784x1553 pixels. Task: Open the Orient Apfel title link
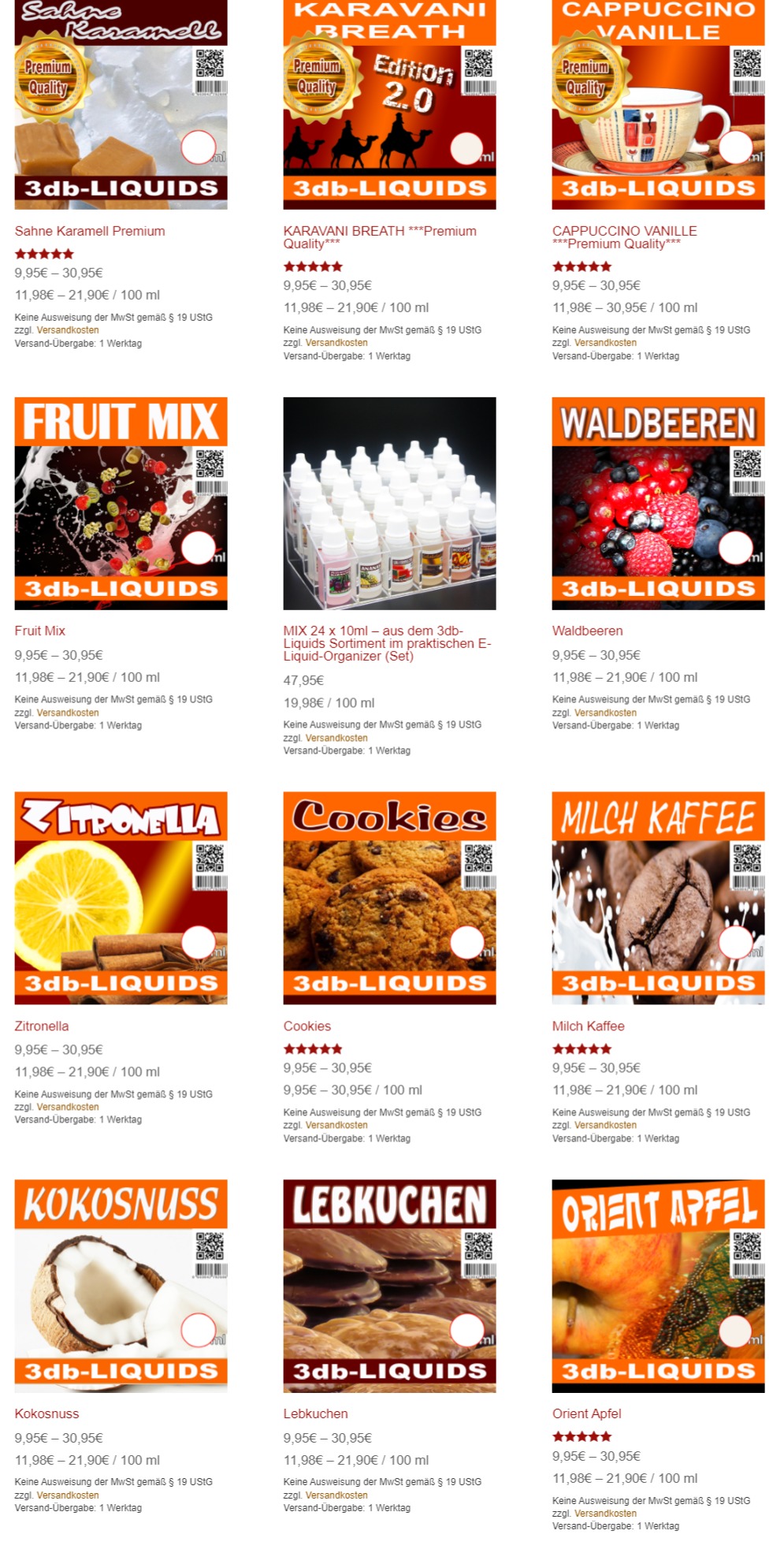click(x=586, y=1413)
